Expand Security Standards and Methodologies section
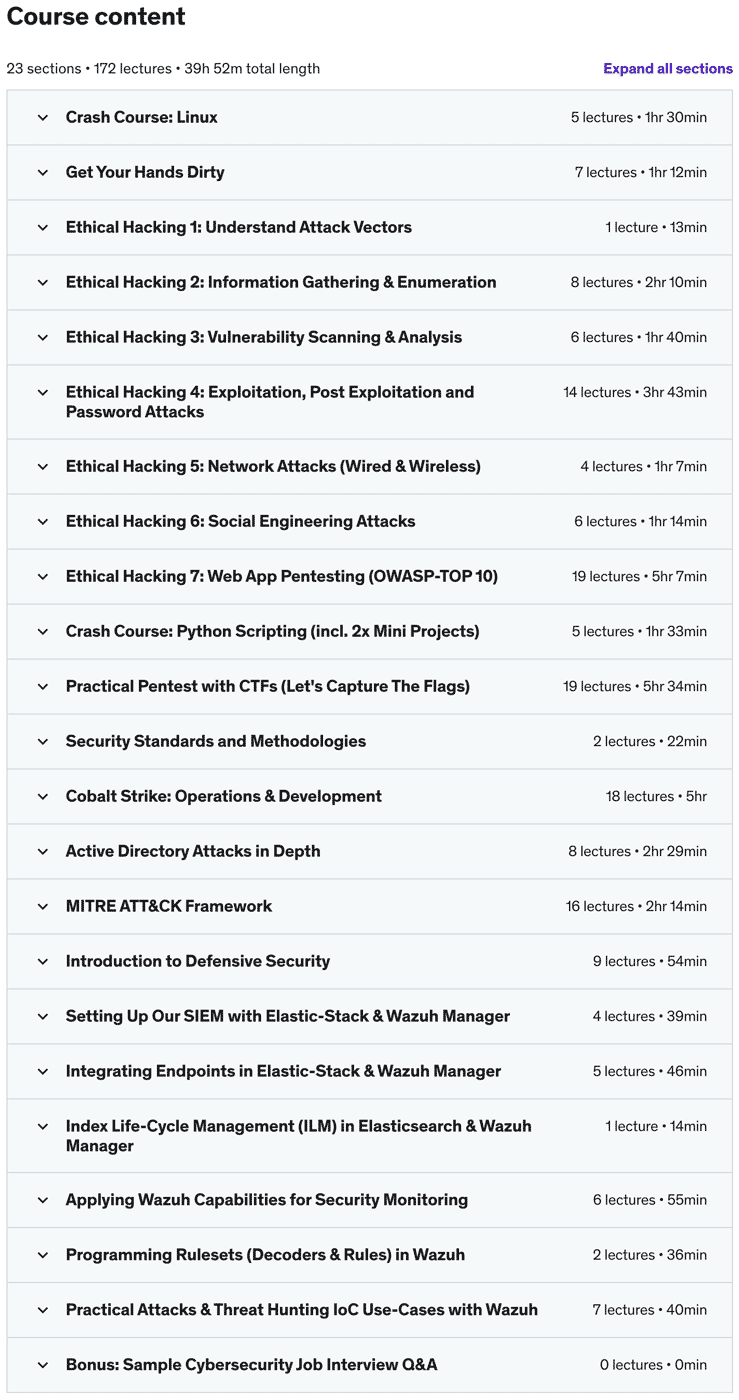The image size is (739, 1400). click(x=215, y=742)
